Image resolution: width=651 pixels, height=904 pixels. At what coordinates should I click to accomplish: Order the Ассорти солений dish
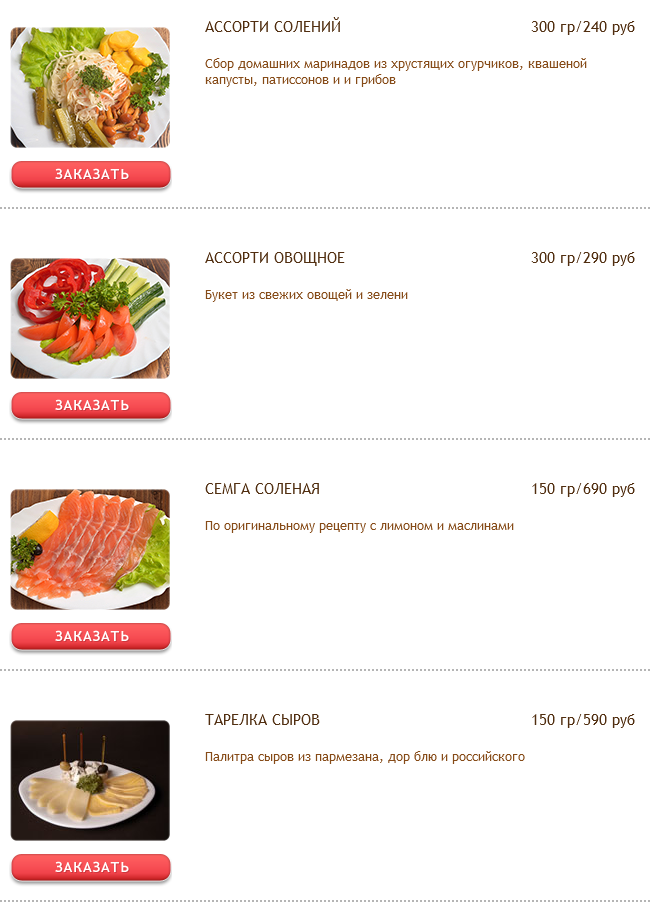91,174
